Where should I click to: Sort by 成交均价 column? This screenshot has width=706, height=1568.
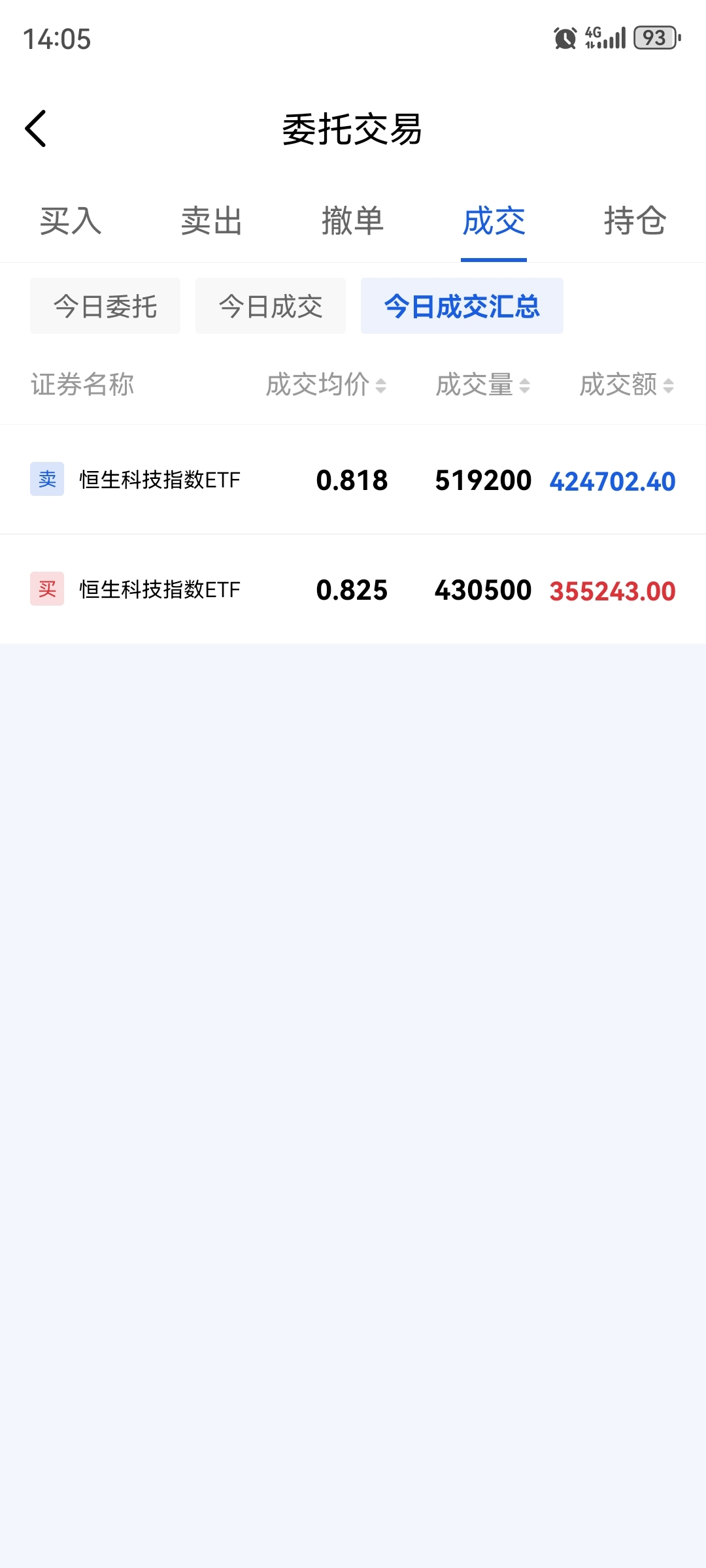click(x=326, y=385)
